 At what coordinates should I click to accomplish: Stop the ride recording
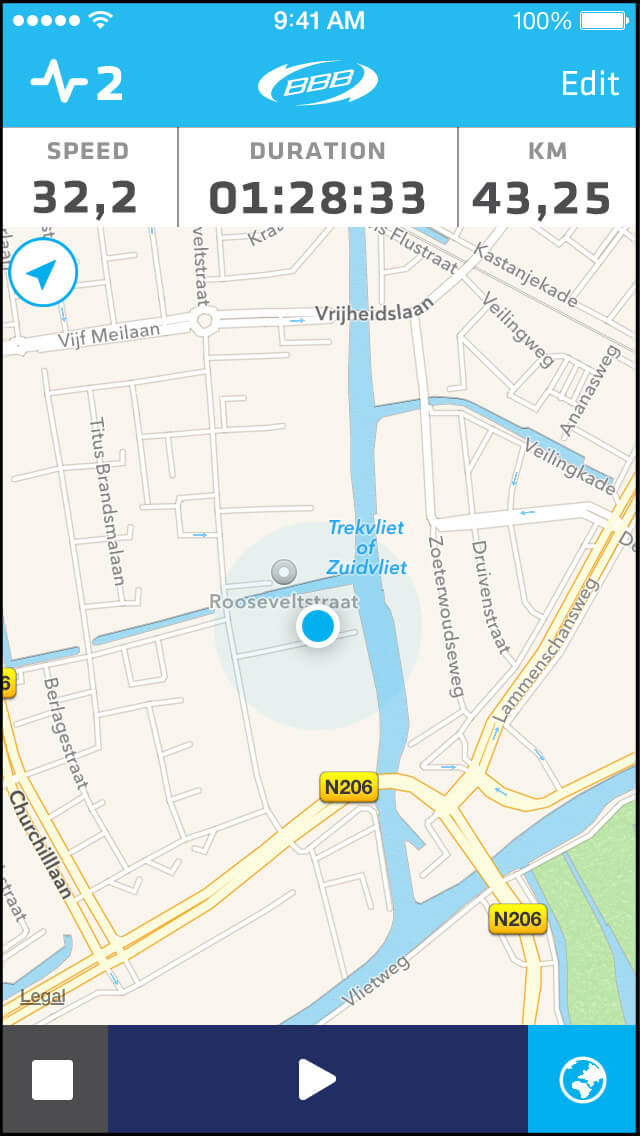click(x=53, y=1080)
